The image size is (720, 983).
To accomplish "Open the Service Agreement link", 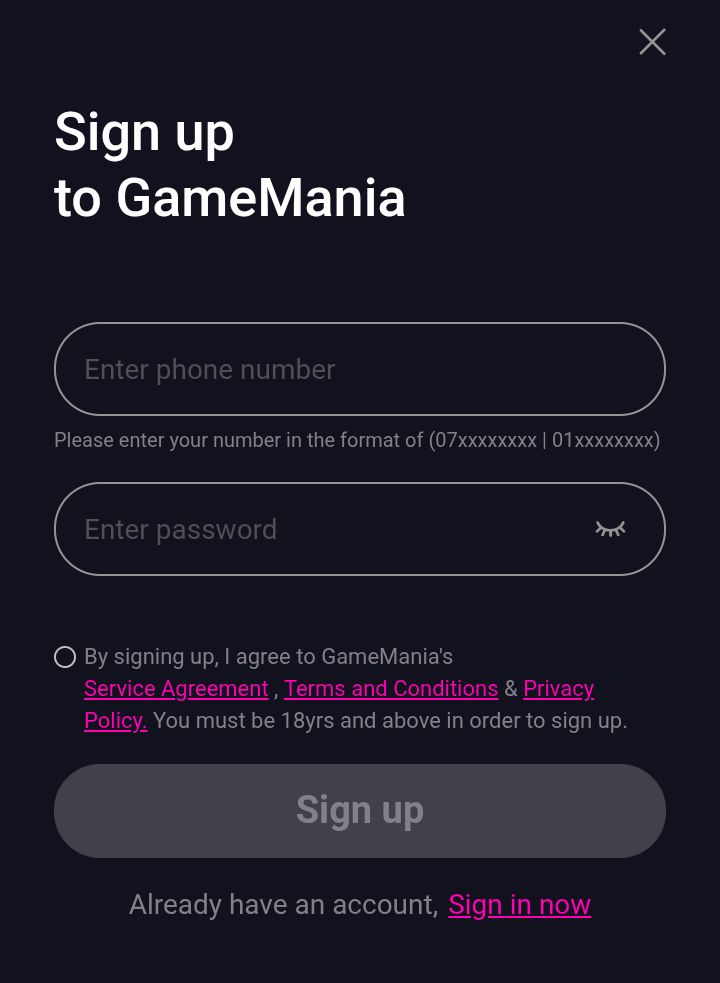I will tap(176, 689).
